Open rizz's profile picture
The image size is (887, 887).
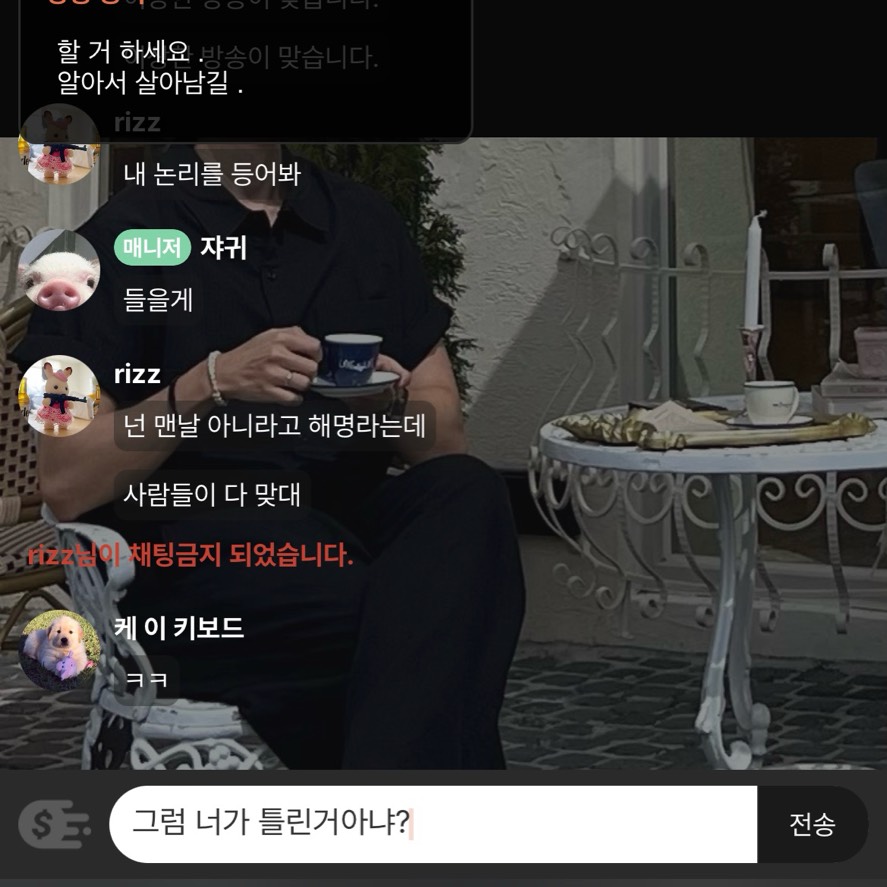(x=59, y=396)
